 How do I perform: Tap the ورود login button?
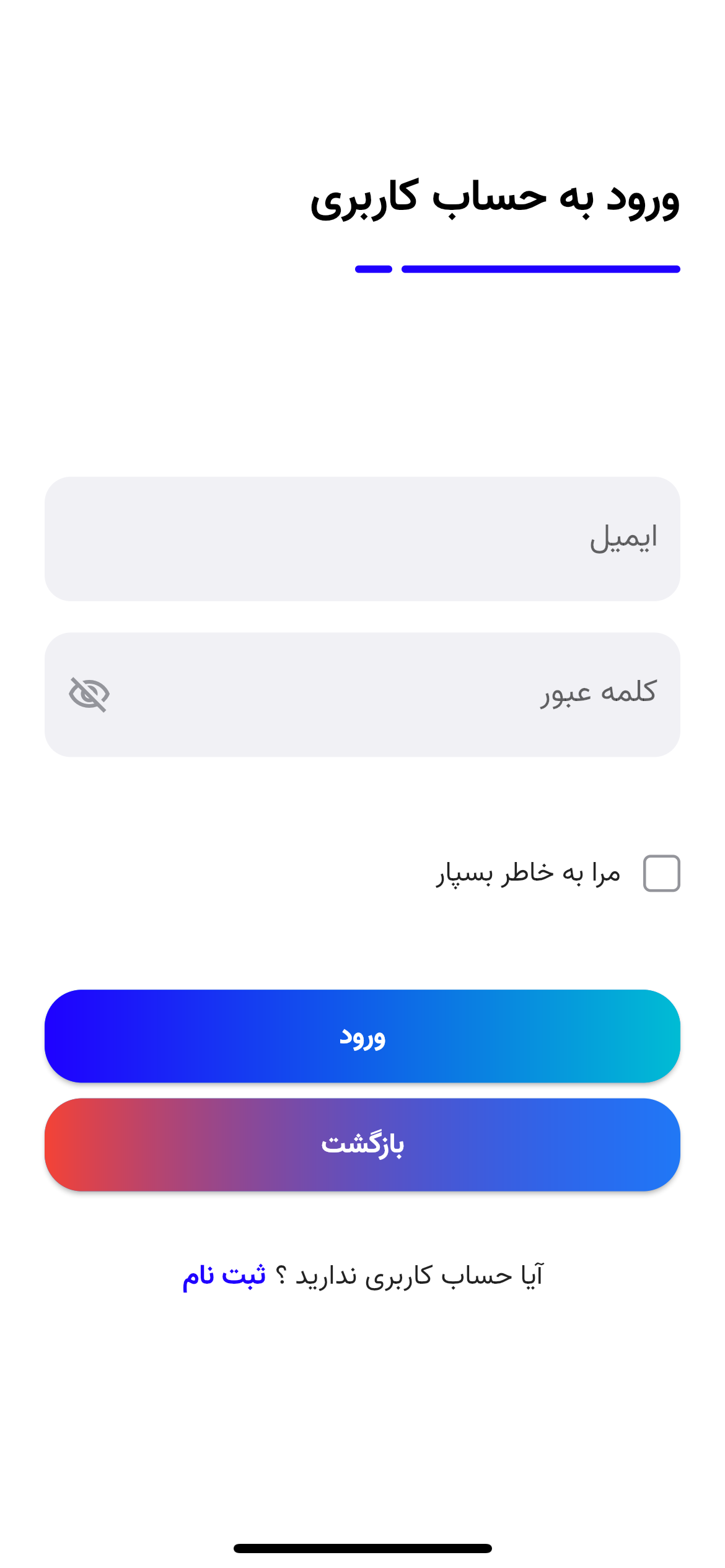coord(362,1036)
